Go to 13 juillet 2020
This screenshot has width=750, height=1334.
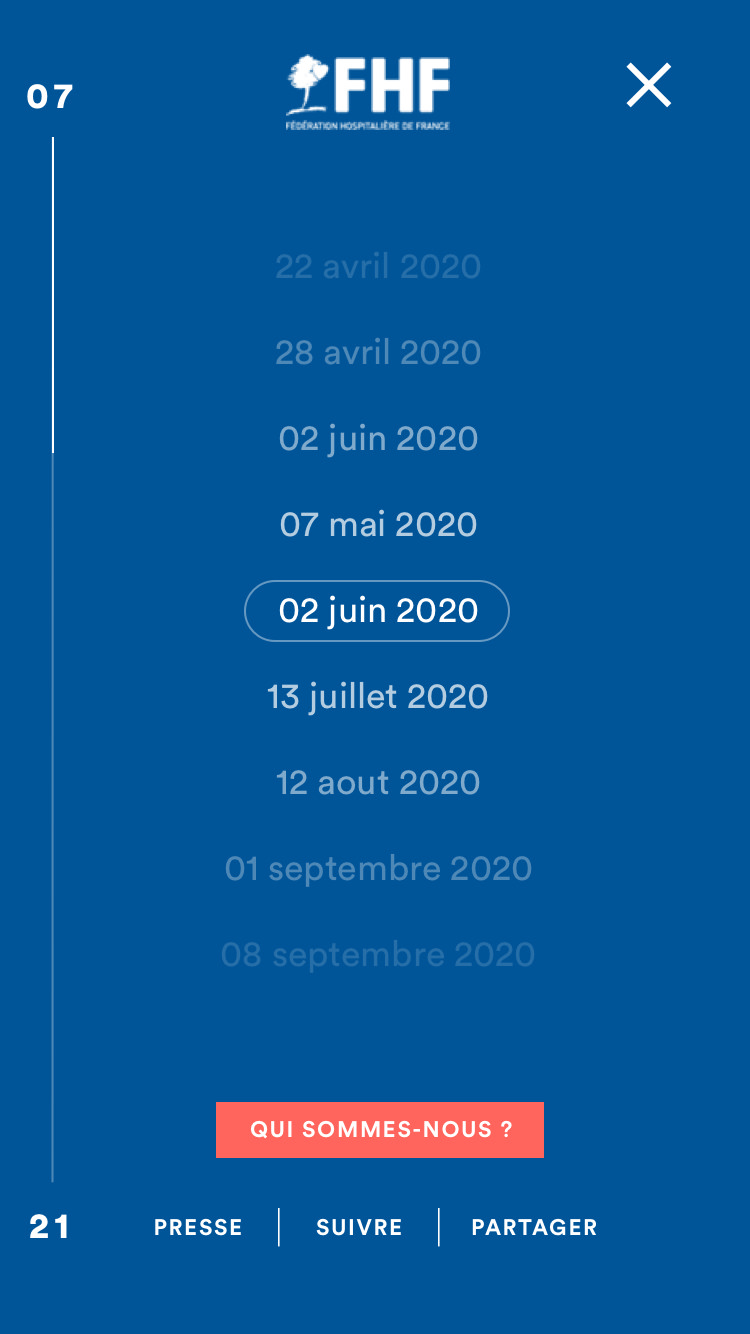tap(378, 697)
